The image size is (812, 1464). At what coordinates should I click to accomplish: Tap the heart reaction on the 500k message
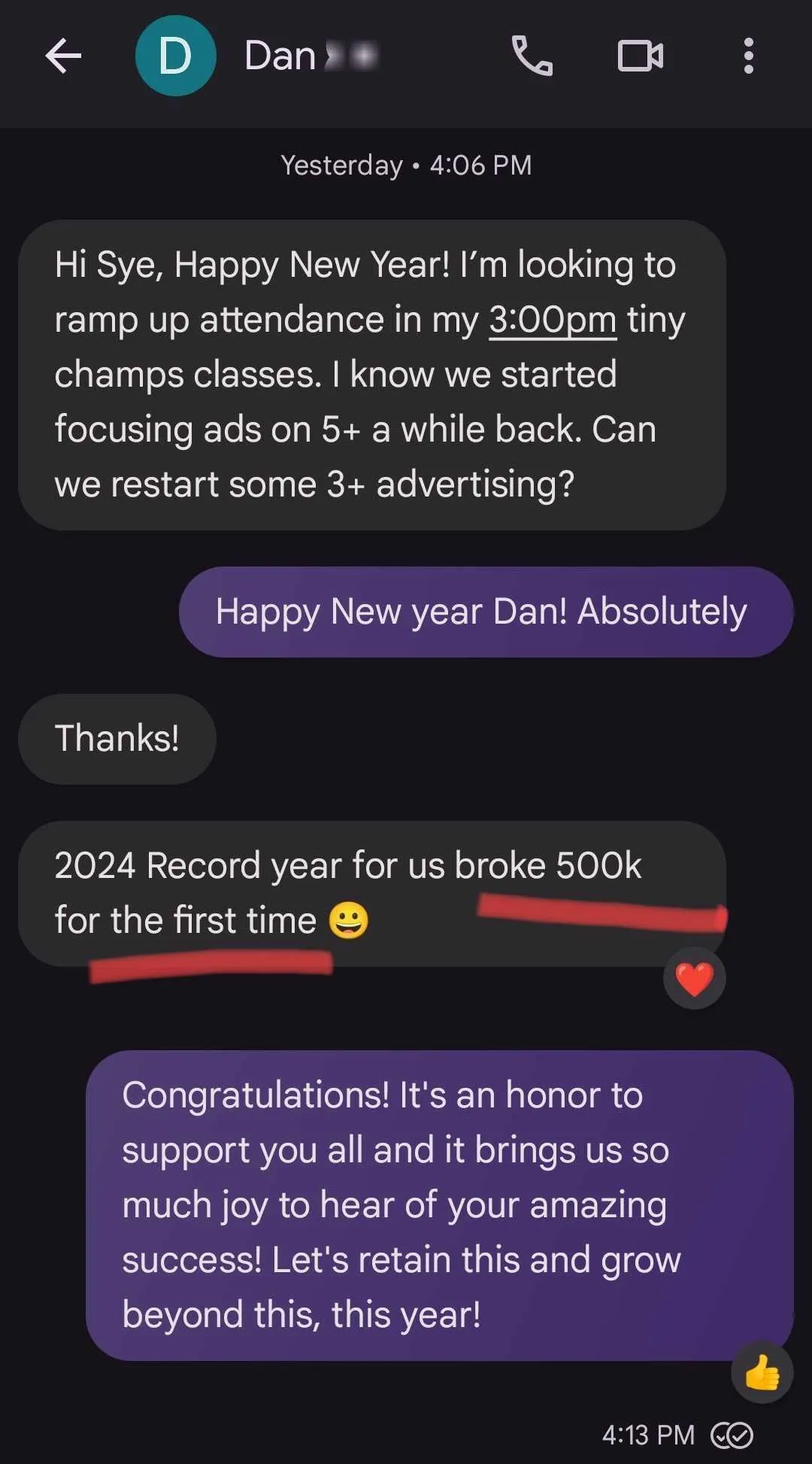tap(695, 979)
